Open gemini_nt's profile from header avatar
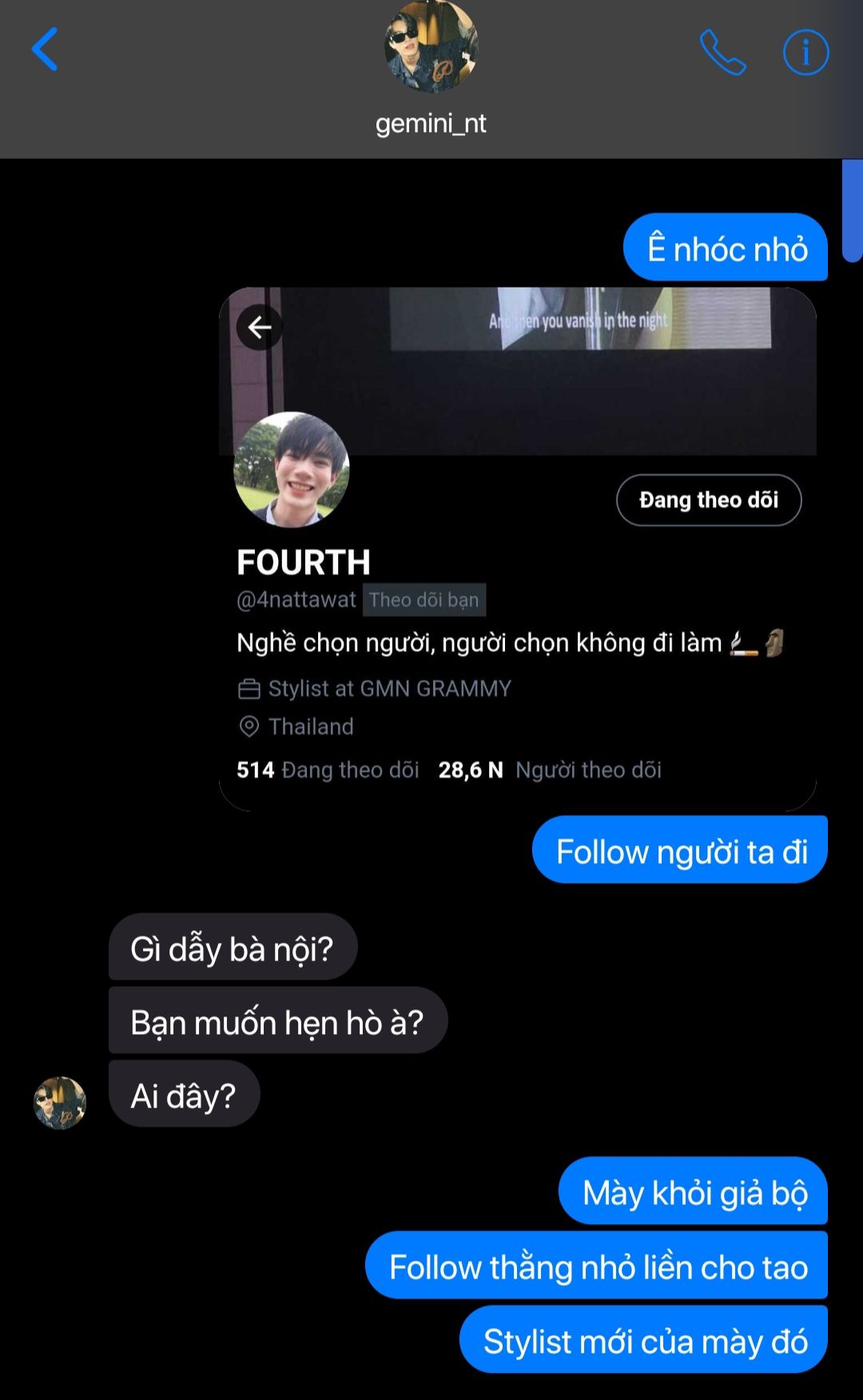The image size is (863, 1400). coord(431,46)
